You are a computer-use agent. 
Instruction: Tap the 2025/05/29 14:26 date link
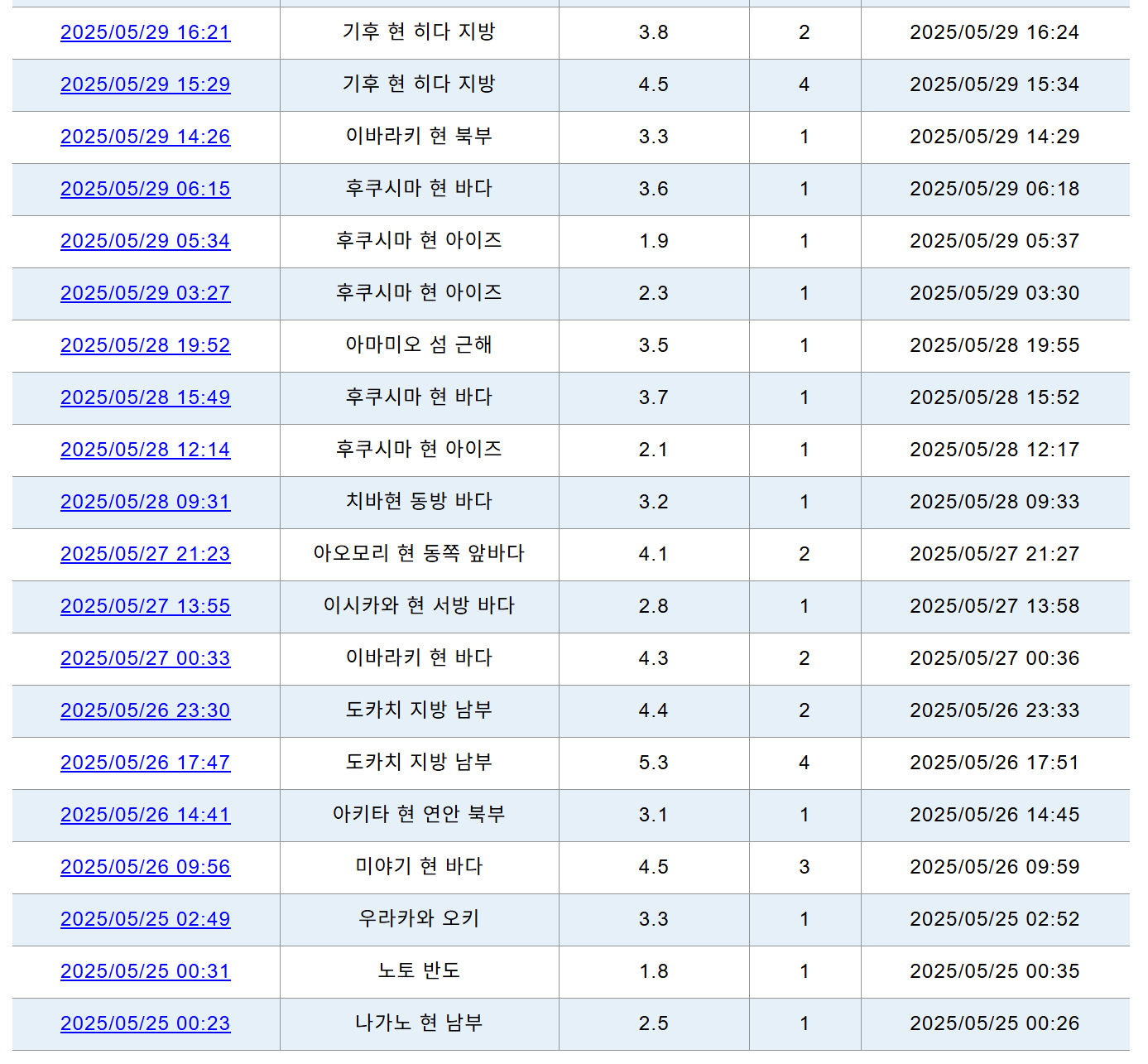click(x=145, y=137)
